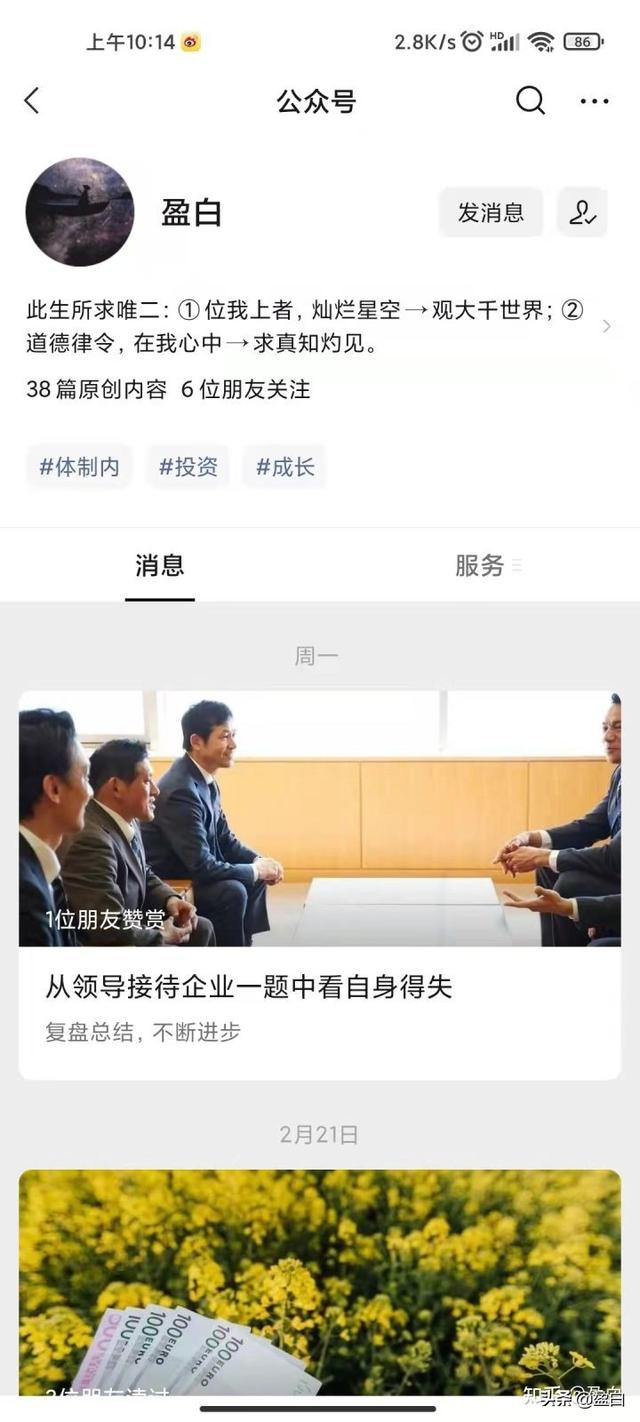Open the three-dot overflow menu
This screenshot has height=1422, width=640.
pyautogui.click(x=594, y=101)
